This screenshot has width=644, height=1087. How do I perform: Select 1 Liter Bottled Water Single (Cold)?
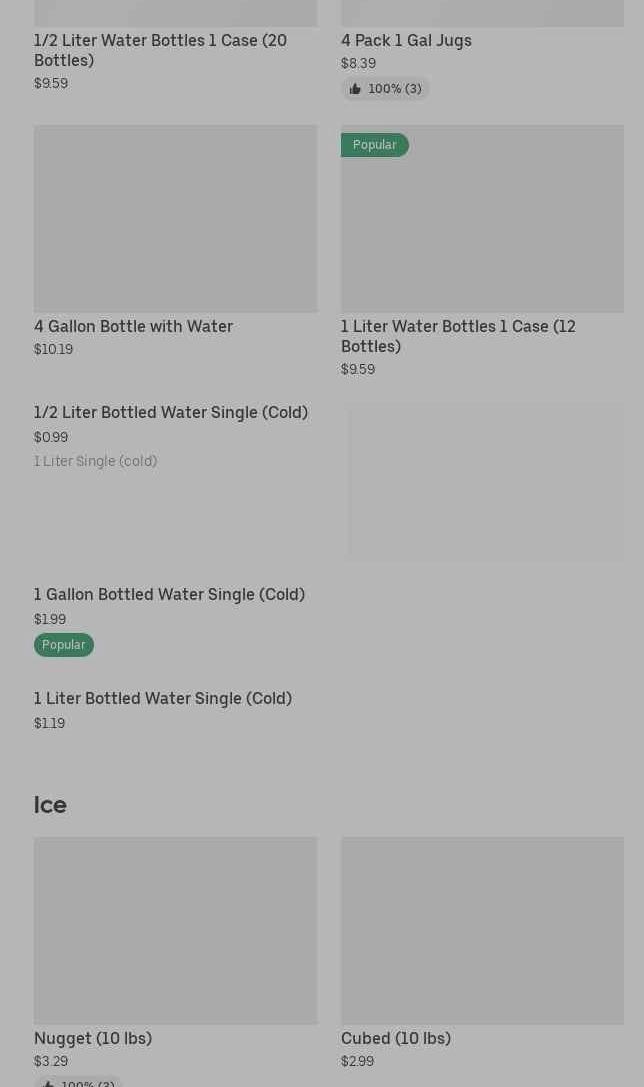(x=163, y=698)
